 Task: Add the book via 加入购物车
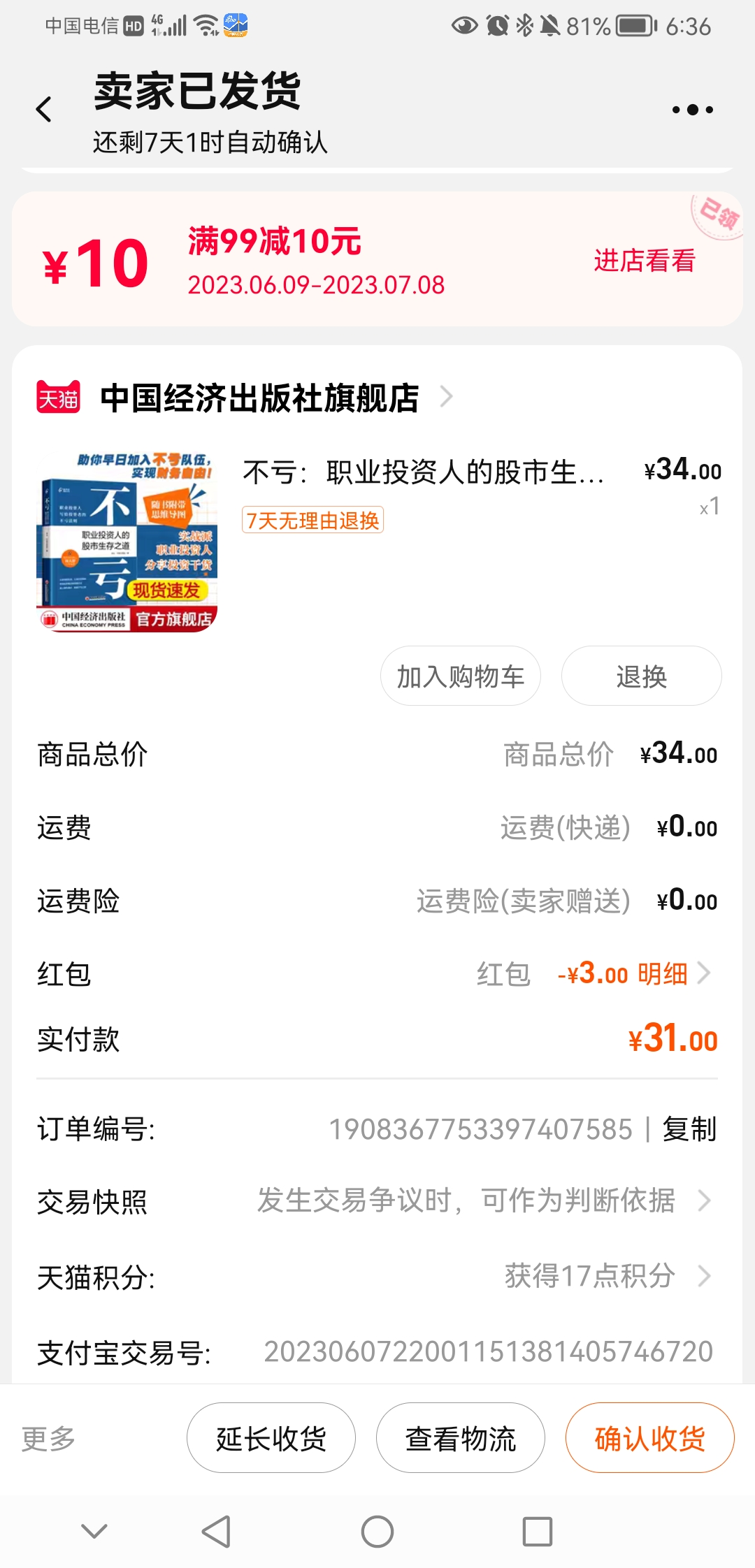(460, 676)
